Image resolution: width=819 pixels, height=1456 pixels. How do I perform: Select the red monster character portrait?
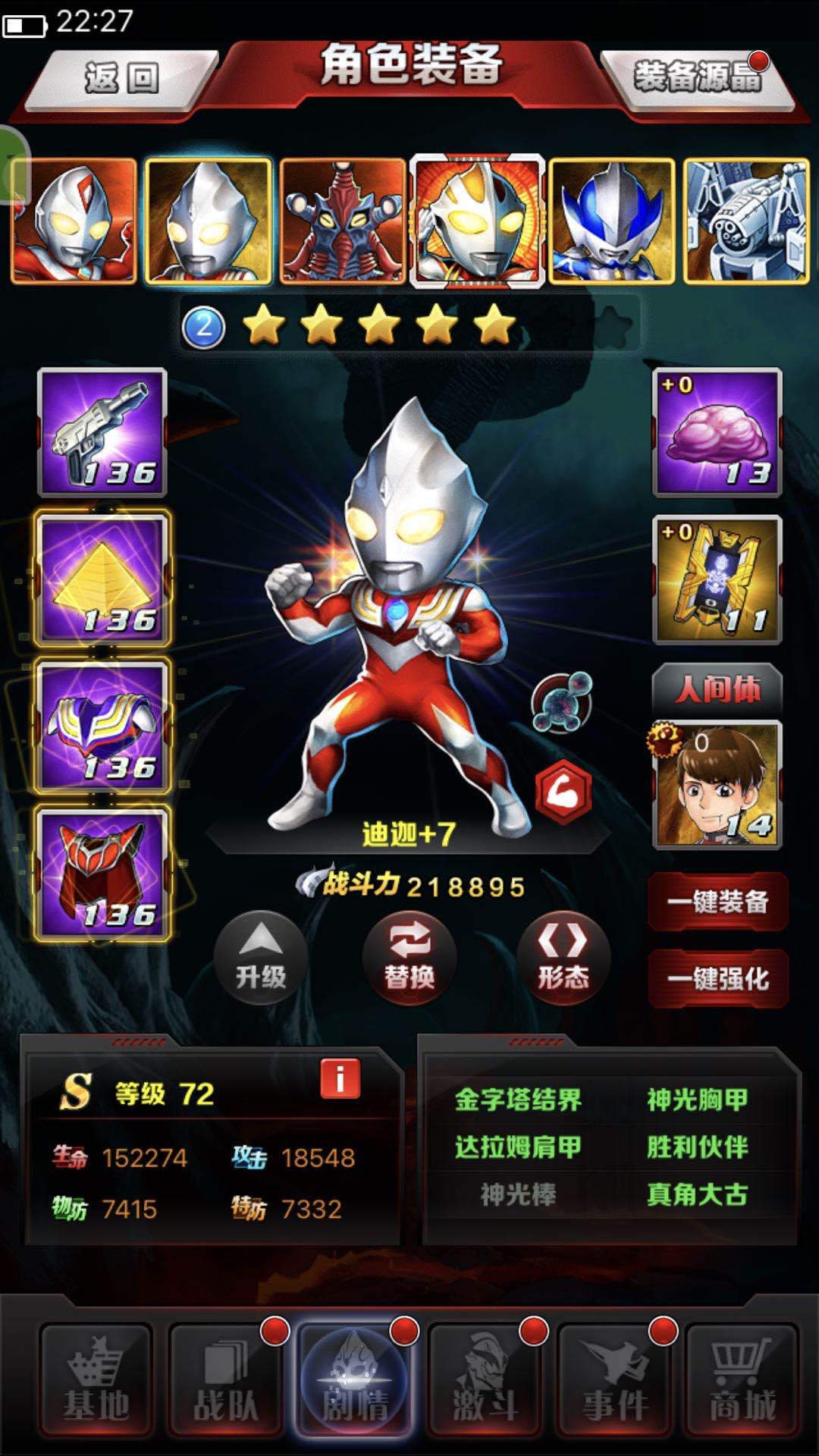point(343,221)
